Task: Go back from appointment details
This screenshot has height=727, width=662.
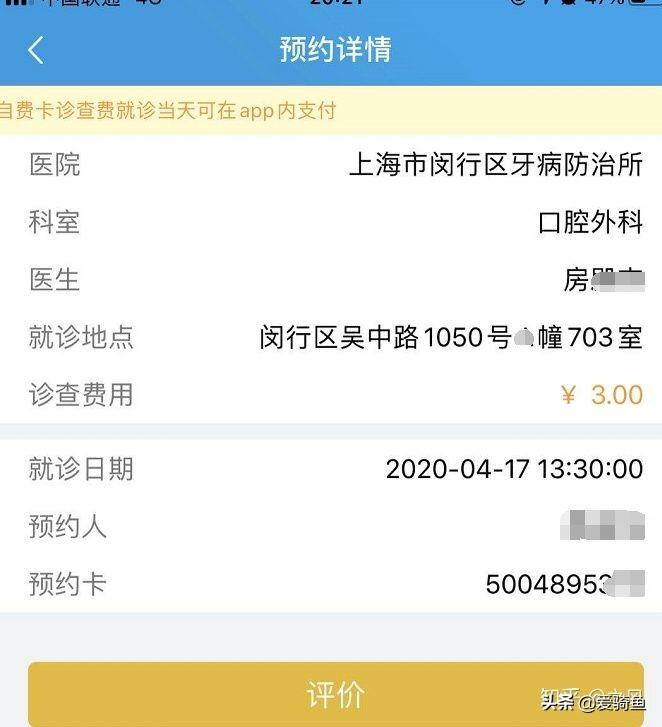Action: 36,50
